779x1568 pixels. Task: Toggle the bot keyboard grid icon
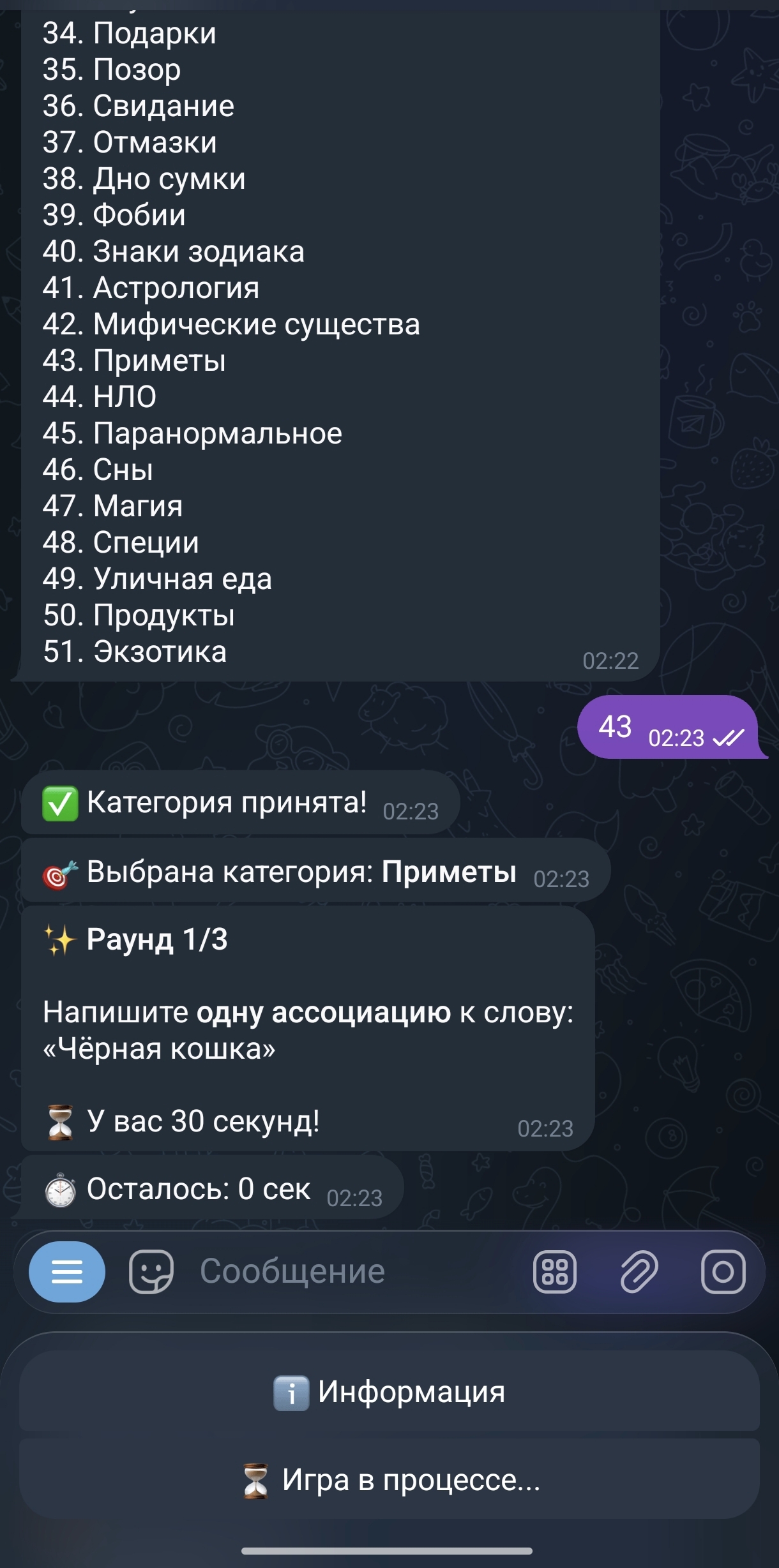click(554, 1271)
